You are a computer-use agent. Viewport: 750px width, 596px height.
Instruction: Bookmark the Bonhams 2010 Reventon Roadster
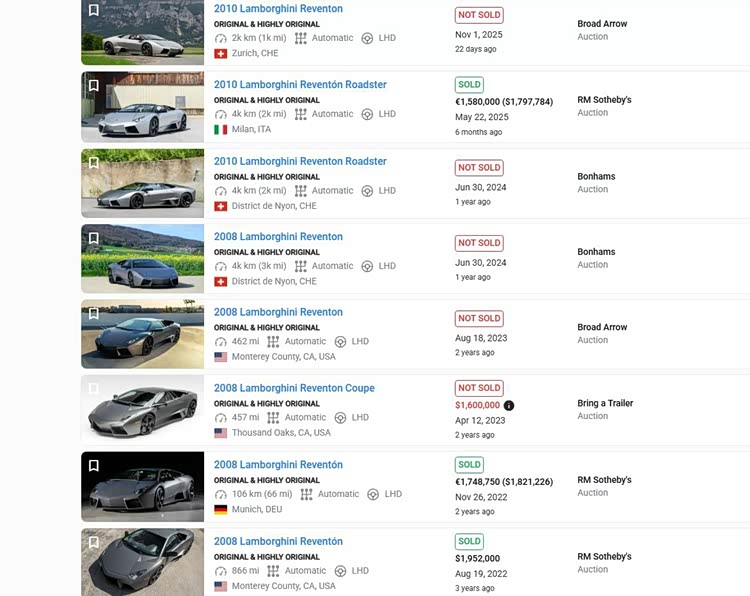pos(93,162)
